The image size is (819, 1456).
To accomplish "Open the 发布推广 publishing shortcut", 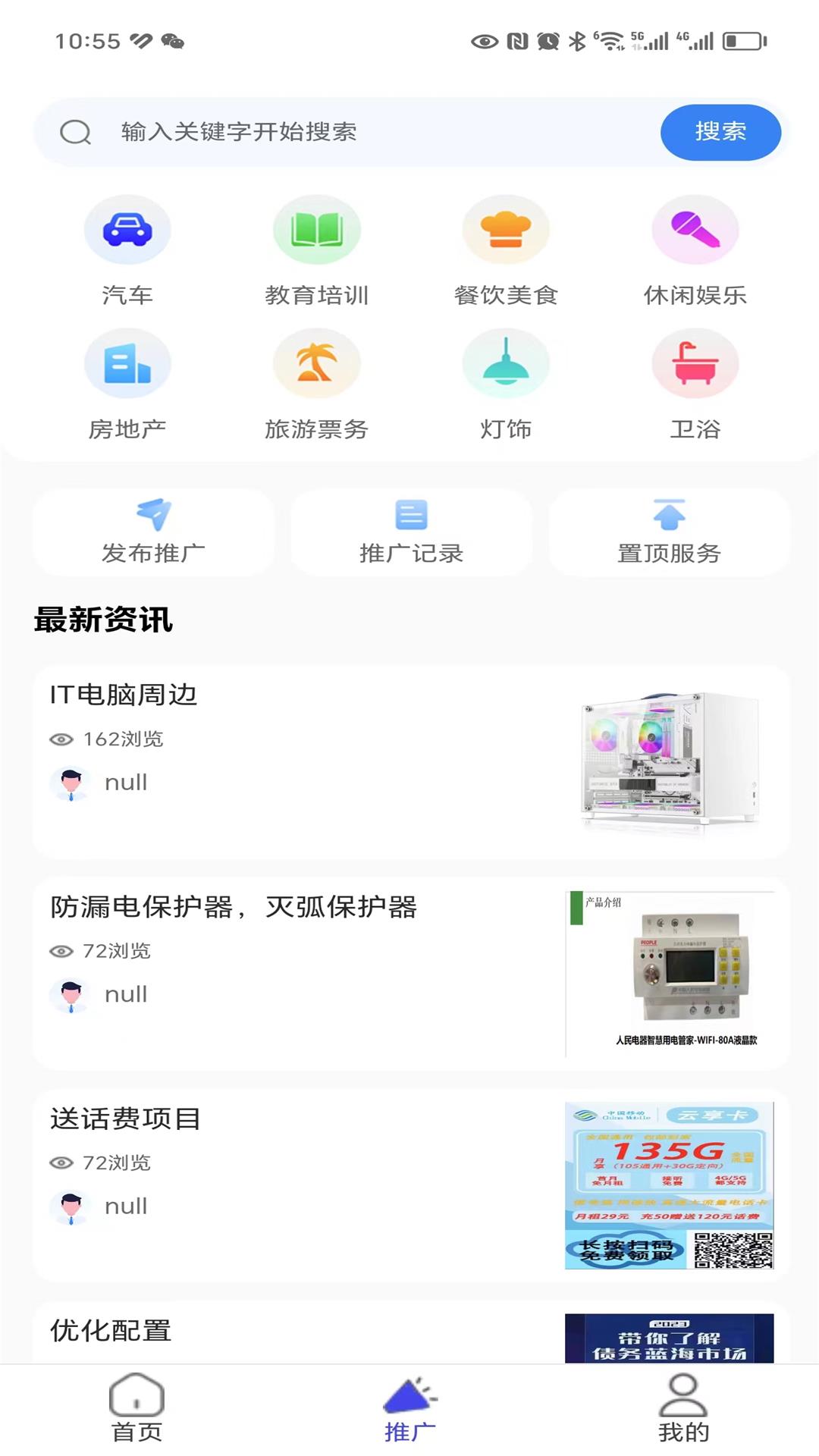I will [x=153, y=532].
